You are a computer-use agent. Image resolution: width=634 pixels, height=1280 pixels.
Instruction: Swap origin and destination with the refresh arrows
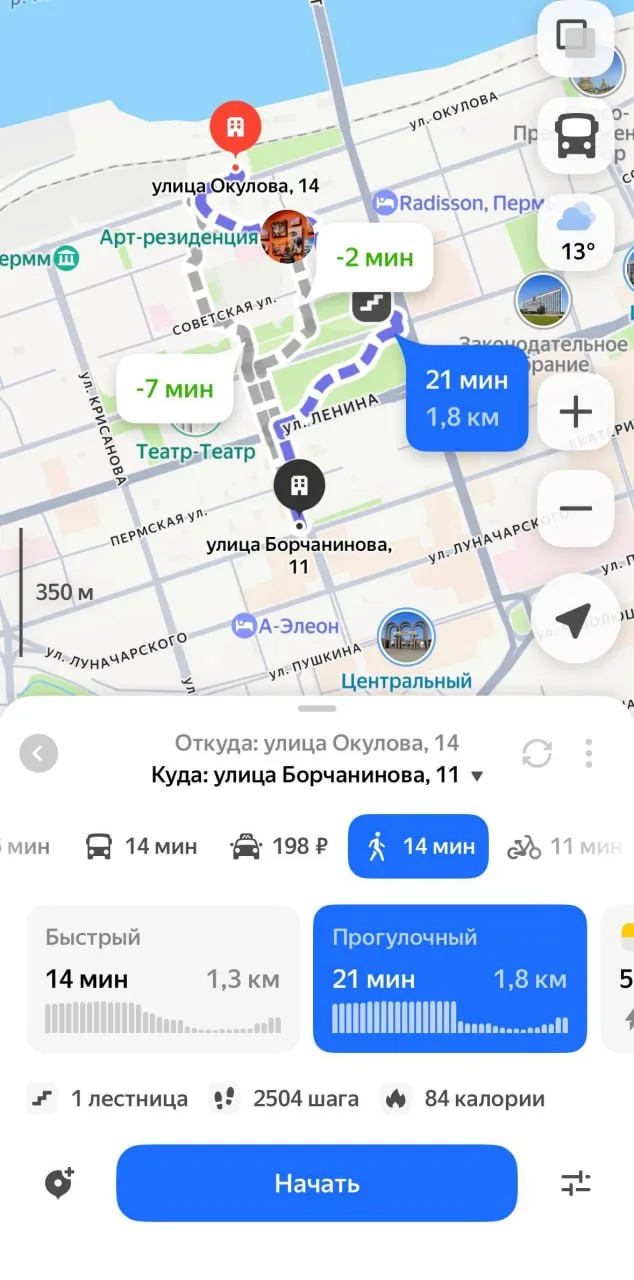coord(537,753)
